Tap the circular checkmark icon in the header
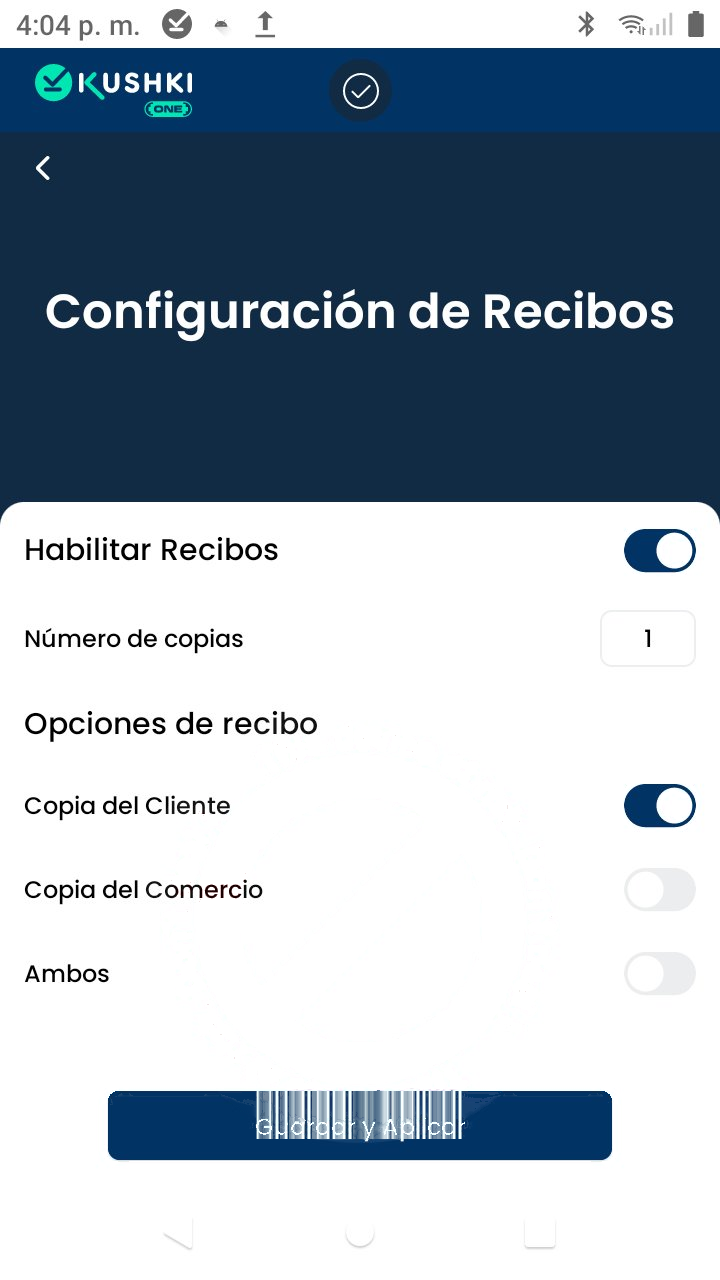Screen dimensions: 720x1280 pyautogui.click(x=360, y=90)
